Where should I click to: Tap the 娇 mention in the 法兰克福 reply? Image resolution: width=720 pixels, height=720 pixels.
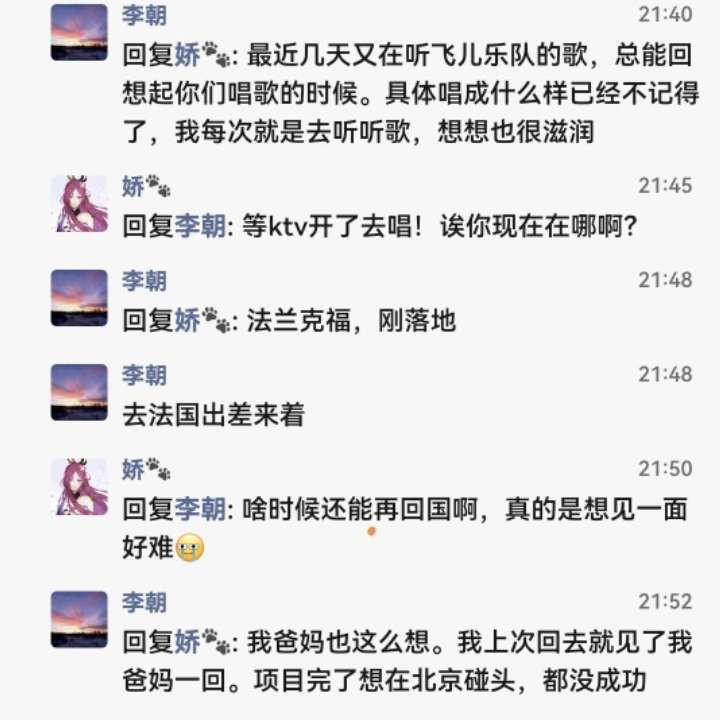pos(200,320)
